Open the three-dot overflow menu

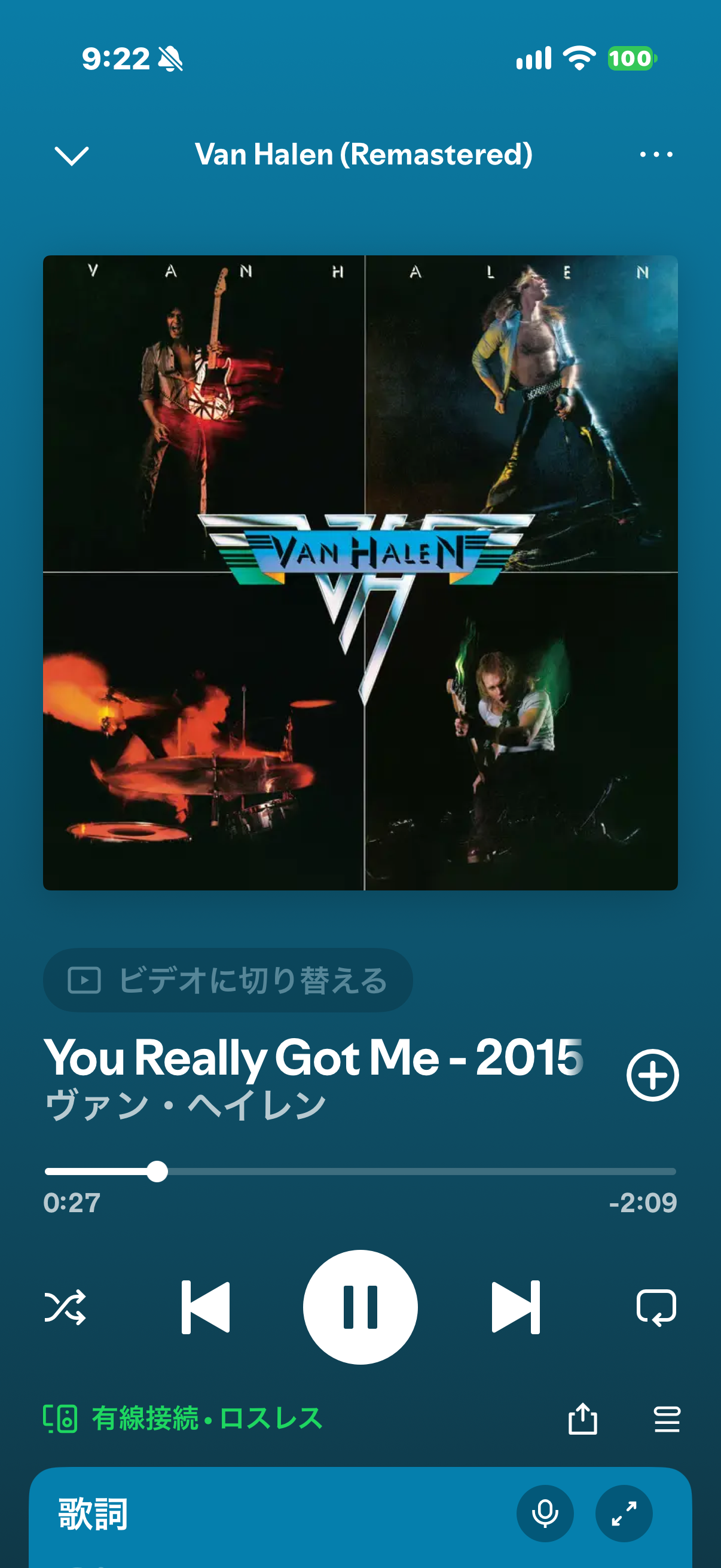(656, 155)
